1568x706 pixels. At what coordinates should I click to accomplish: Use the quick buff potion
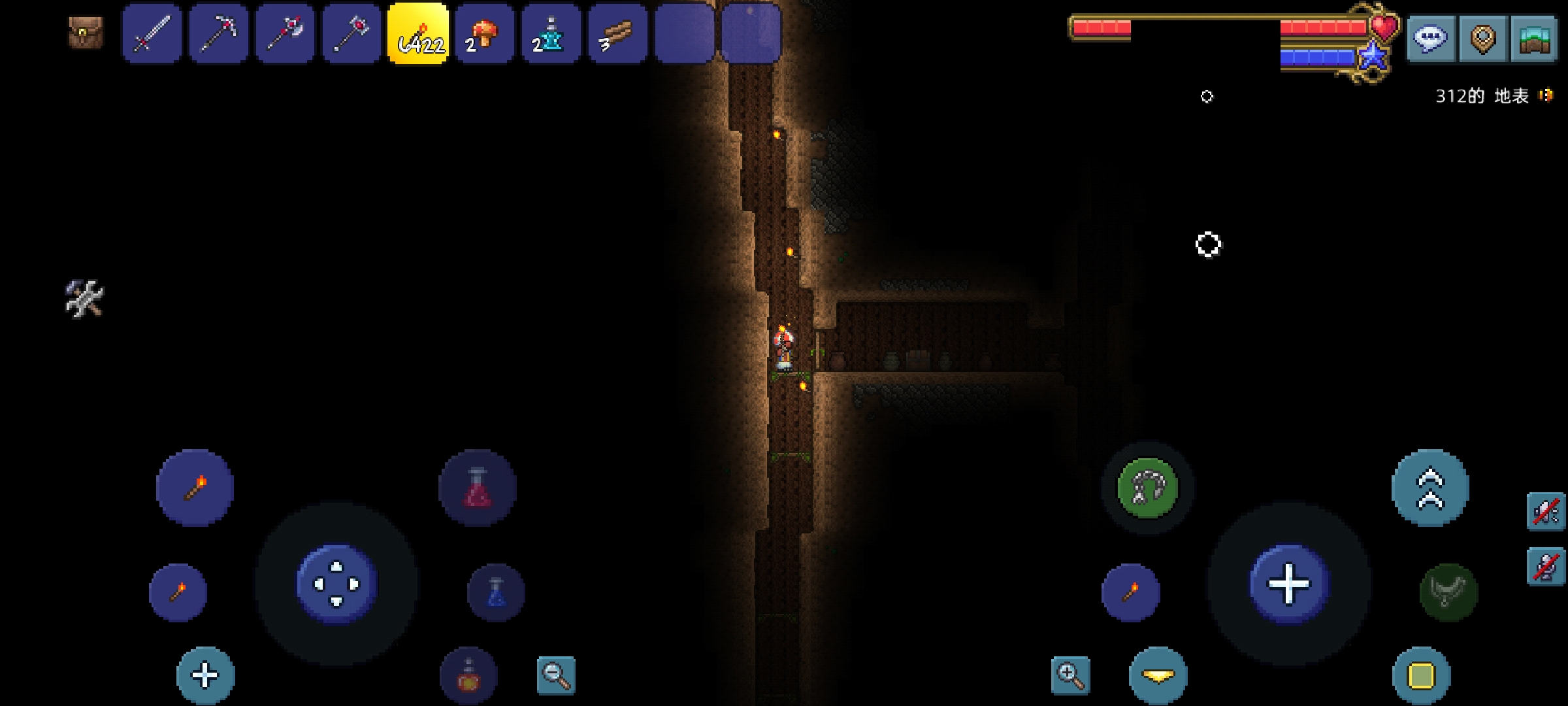pos(468,676)
